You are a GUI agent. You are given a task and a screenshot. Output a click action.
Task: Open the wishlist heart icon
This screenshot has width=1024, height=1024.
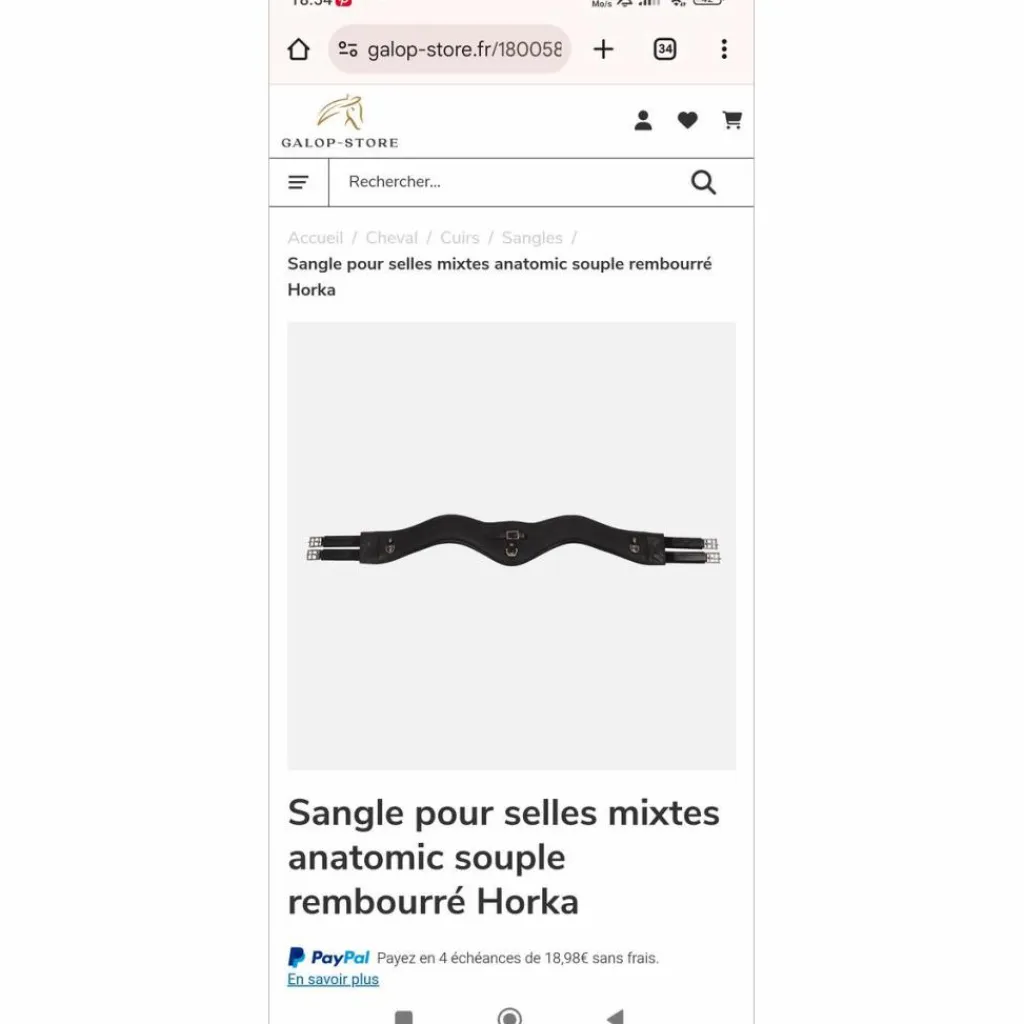tap(688, 120)
